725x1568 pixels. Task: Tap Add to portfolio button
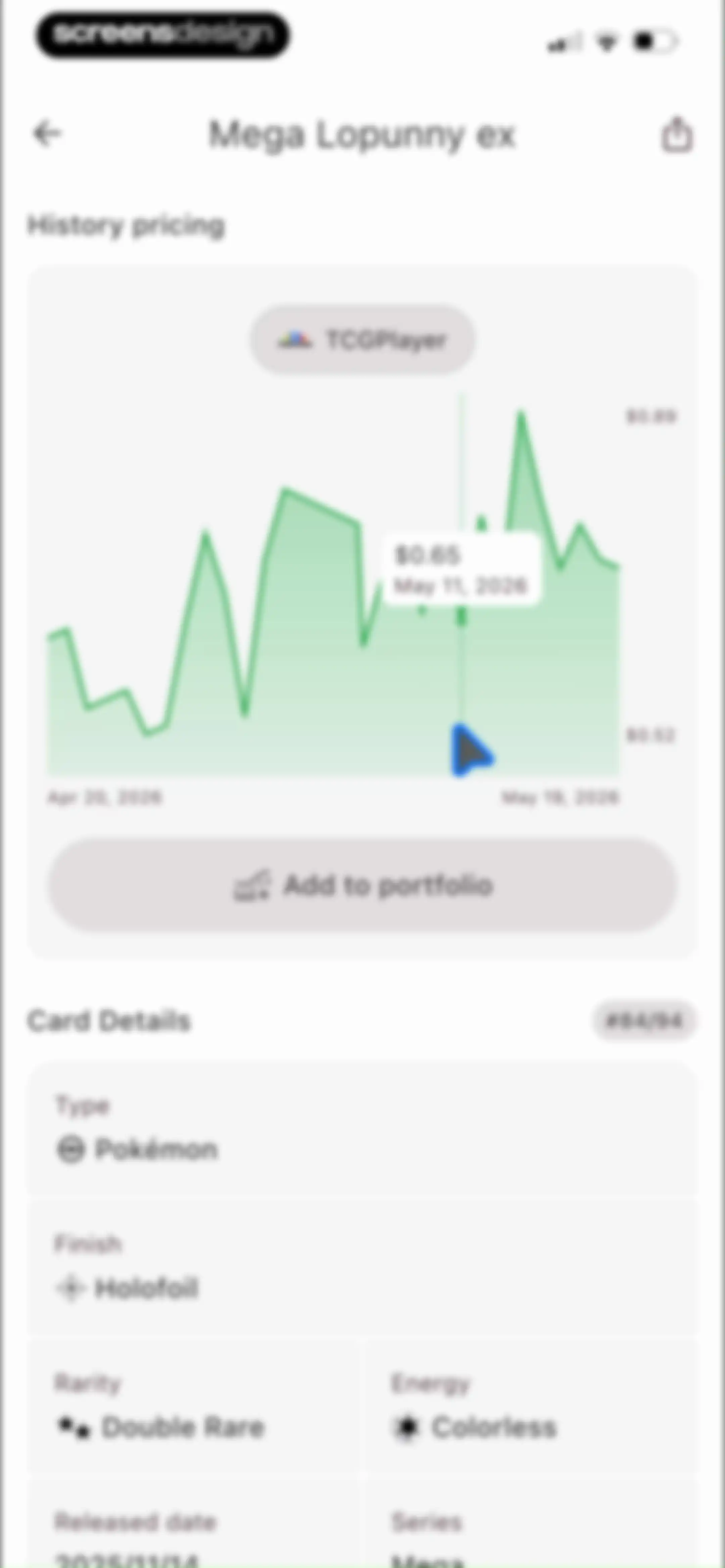(362, 885)
